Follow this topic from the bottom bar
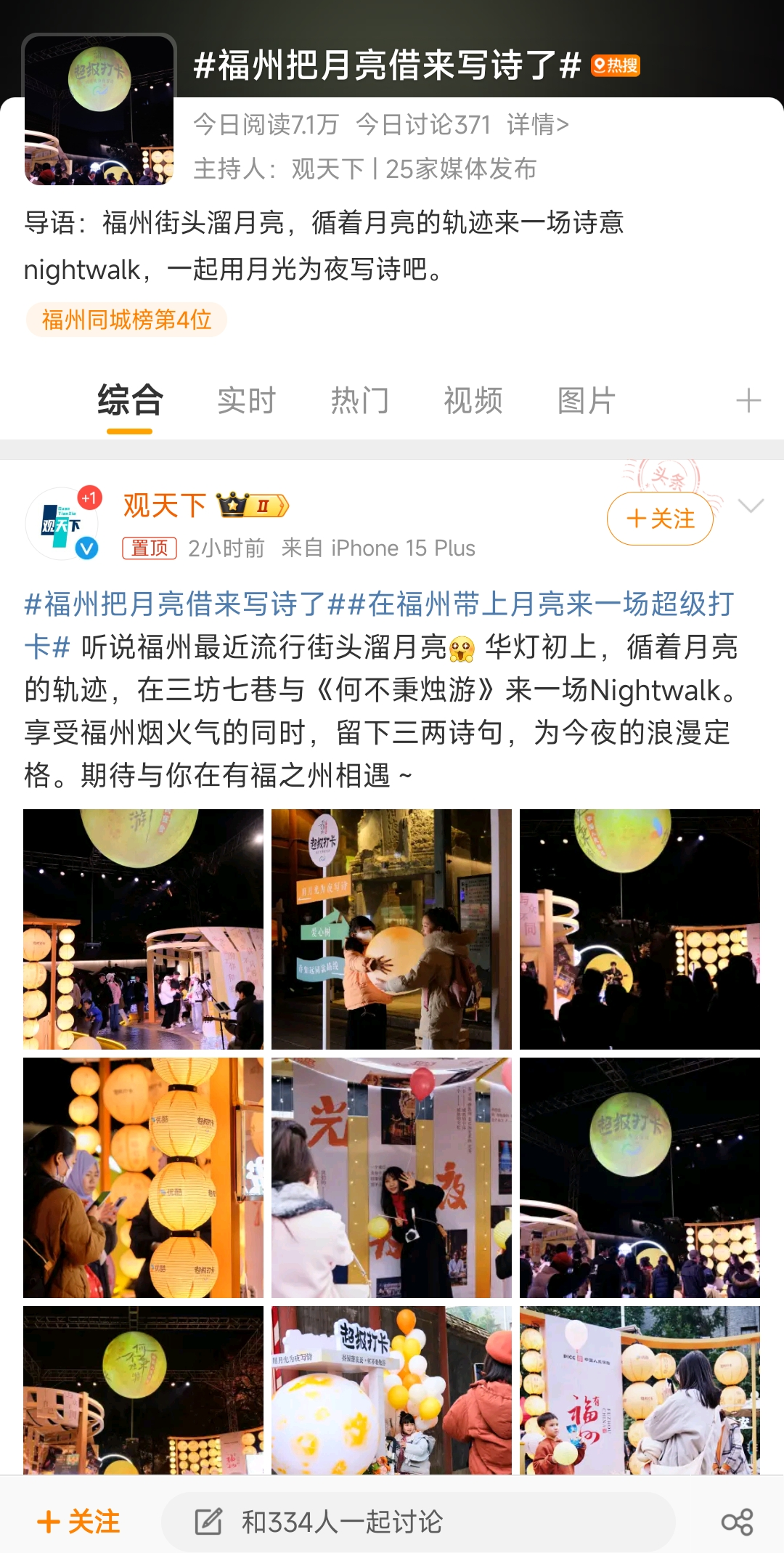Image resolution: width=784 pixels, height=1553 pixels. tap(78, 1522)
